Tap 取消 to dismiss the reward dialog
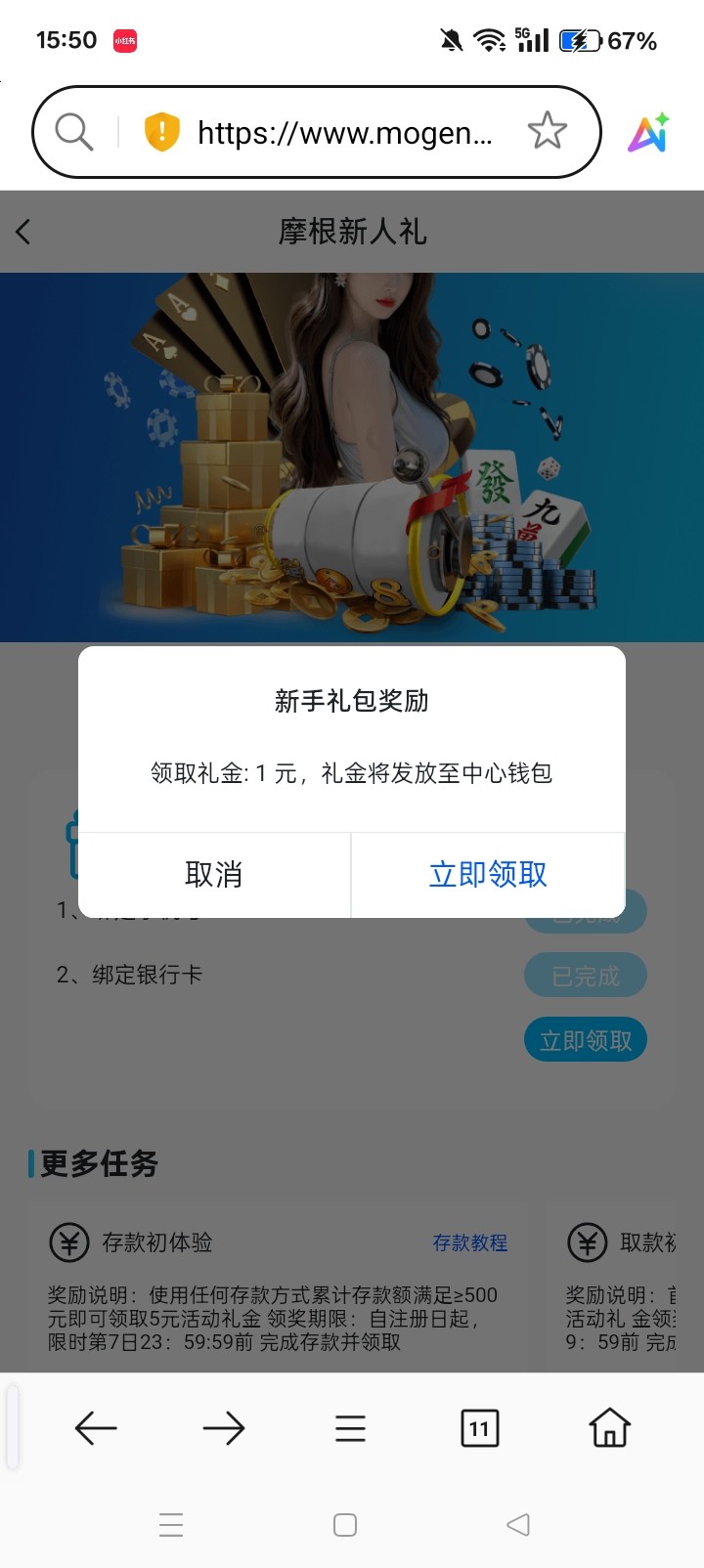The image size is (704, 1568). click(x=213, y=874)
